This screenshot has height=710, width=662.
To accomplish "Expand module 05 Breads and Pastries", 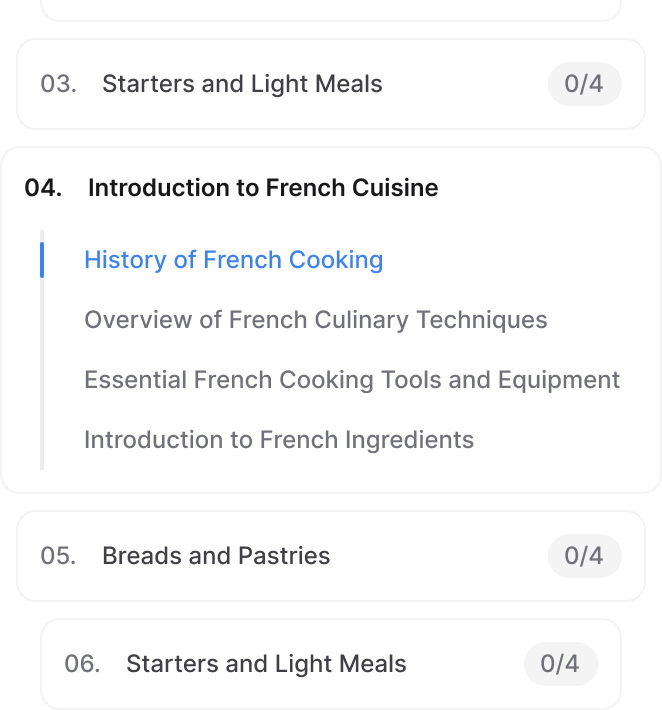I will point(216,556).
